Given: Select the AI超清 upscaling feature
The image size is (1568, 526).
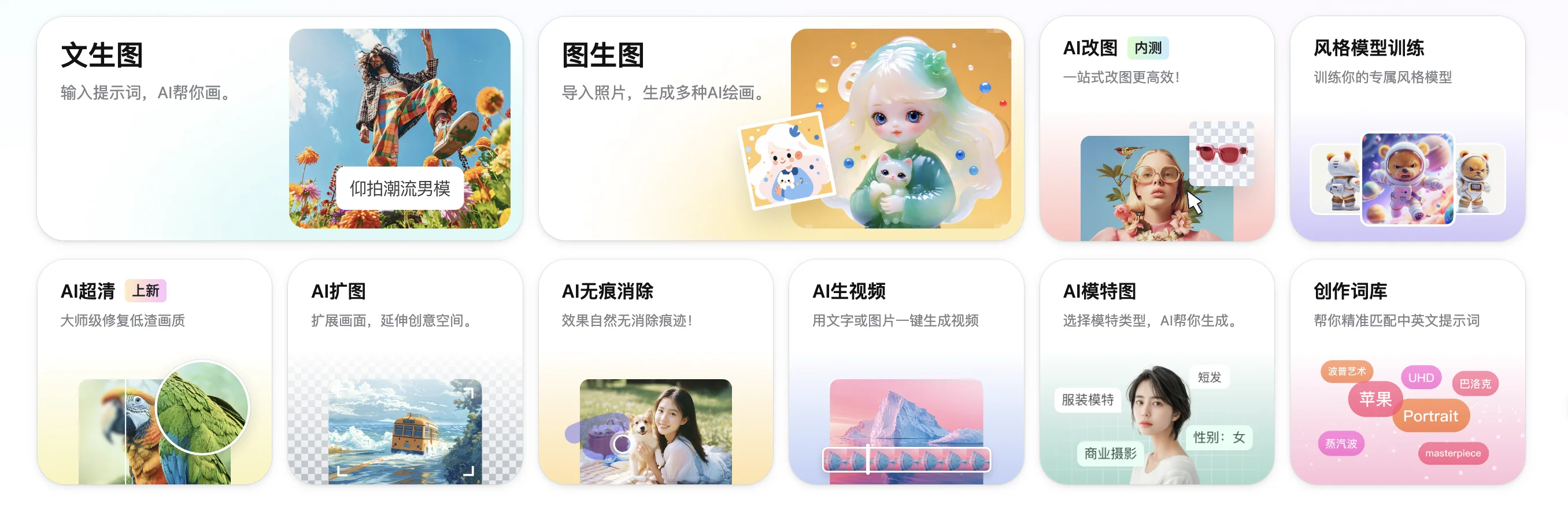Looking at the screenshot, I should pos(154,372).
